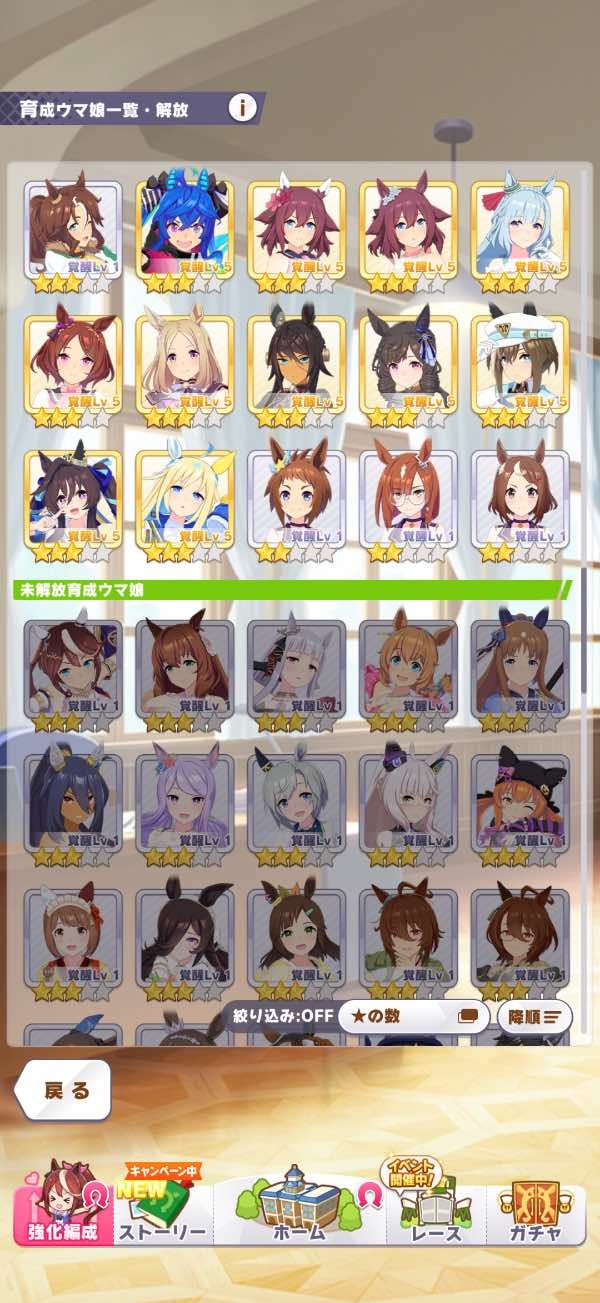Choose the character with glasses and orange hair
The width and height of the screenshot is (600, 1303).
click(x=407, y=499)
